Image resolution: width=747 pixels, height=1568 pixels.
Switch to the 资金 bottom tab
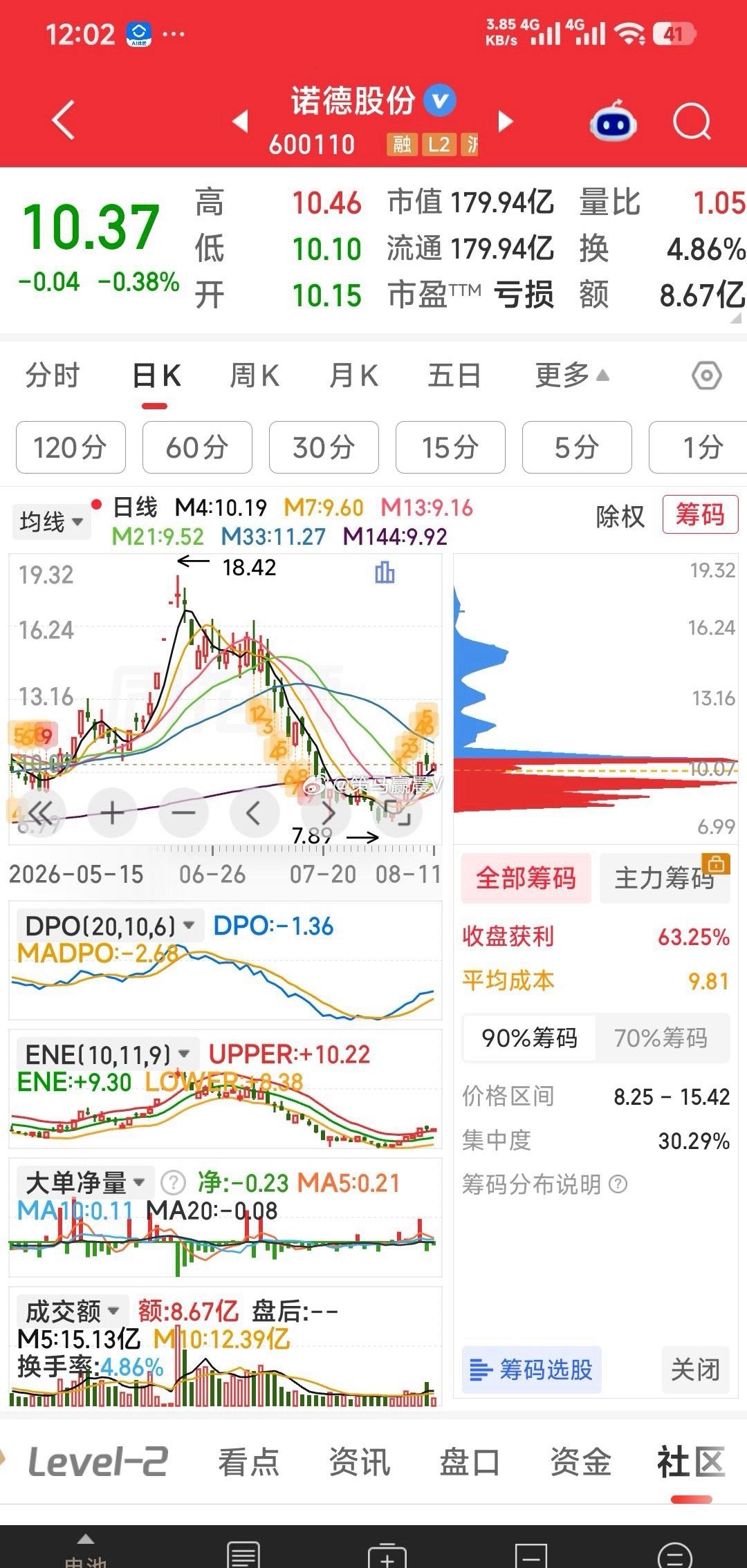click(580, 1462)
